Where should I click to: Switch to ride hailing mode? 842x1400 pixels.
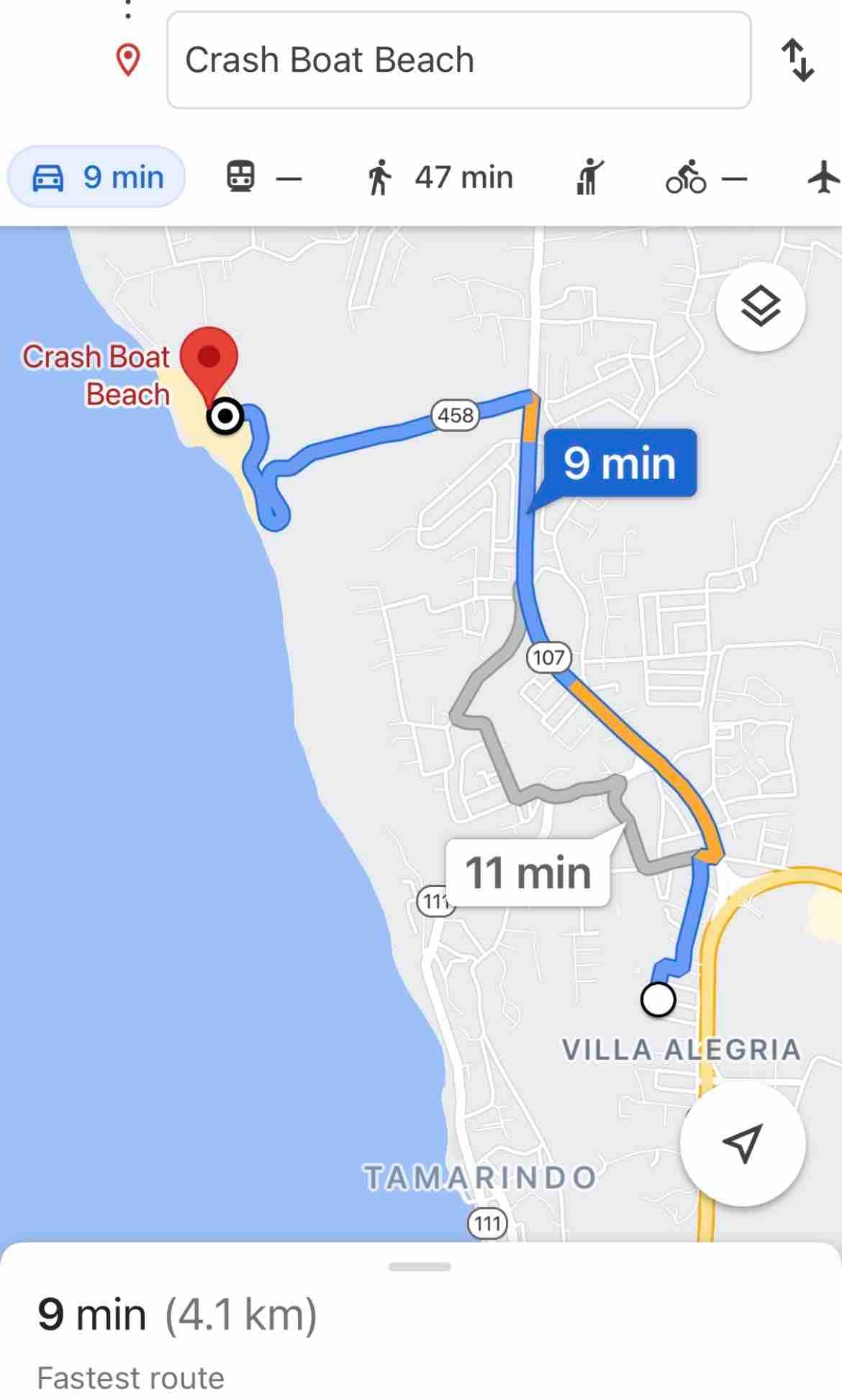pyautogui.click(x=589, y=177)
